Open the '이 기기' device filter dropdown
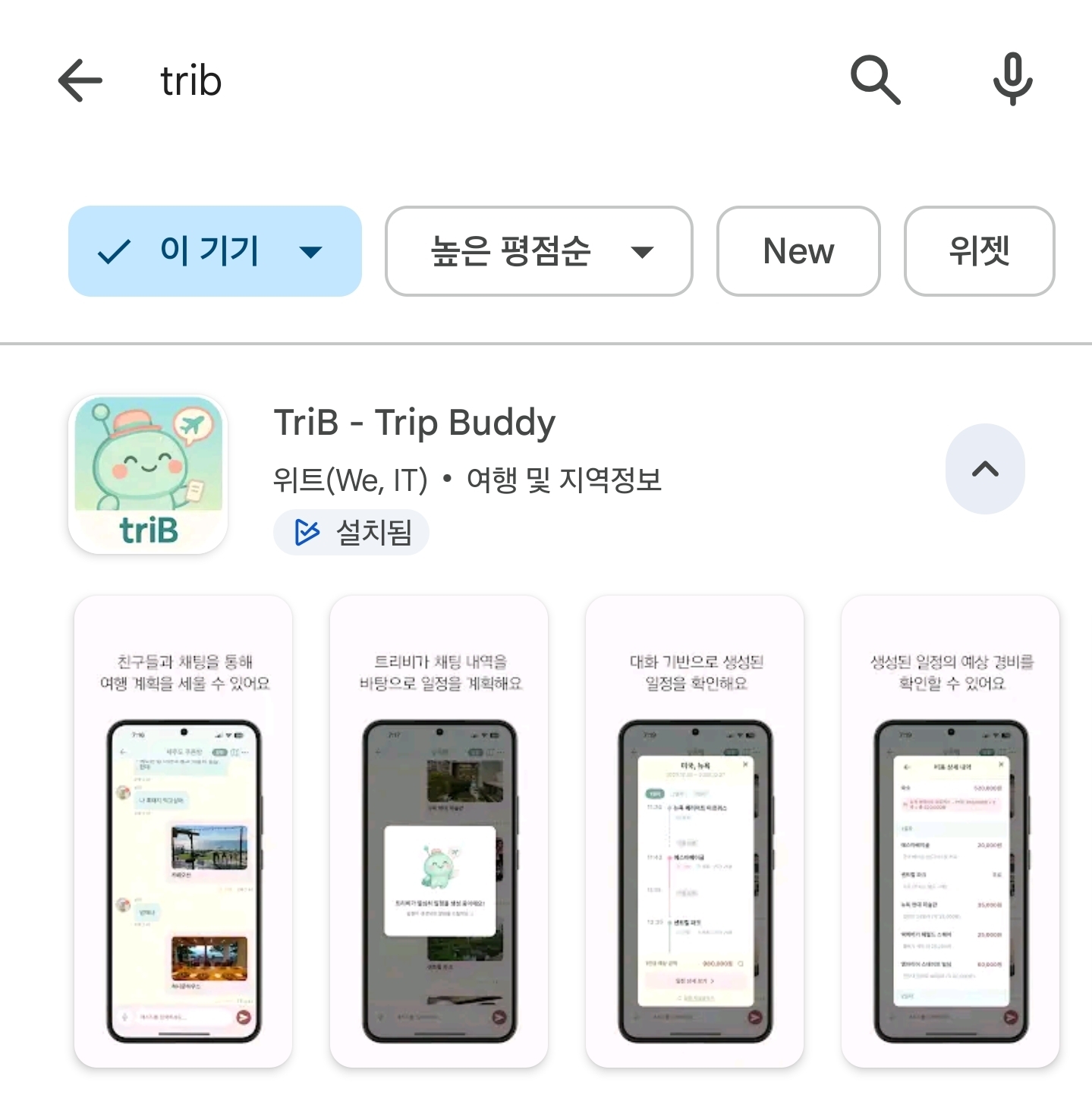The height and width of the screenshot is (1098, 1092). pos(215,251)
